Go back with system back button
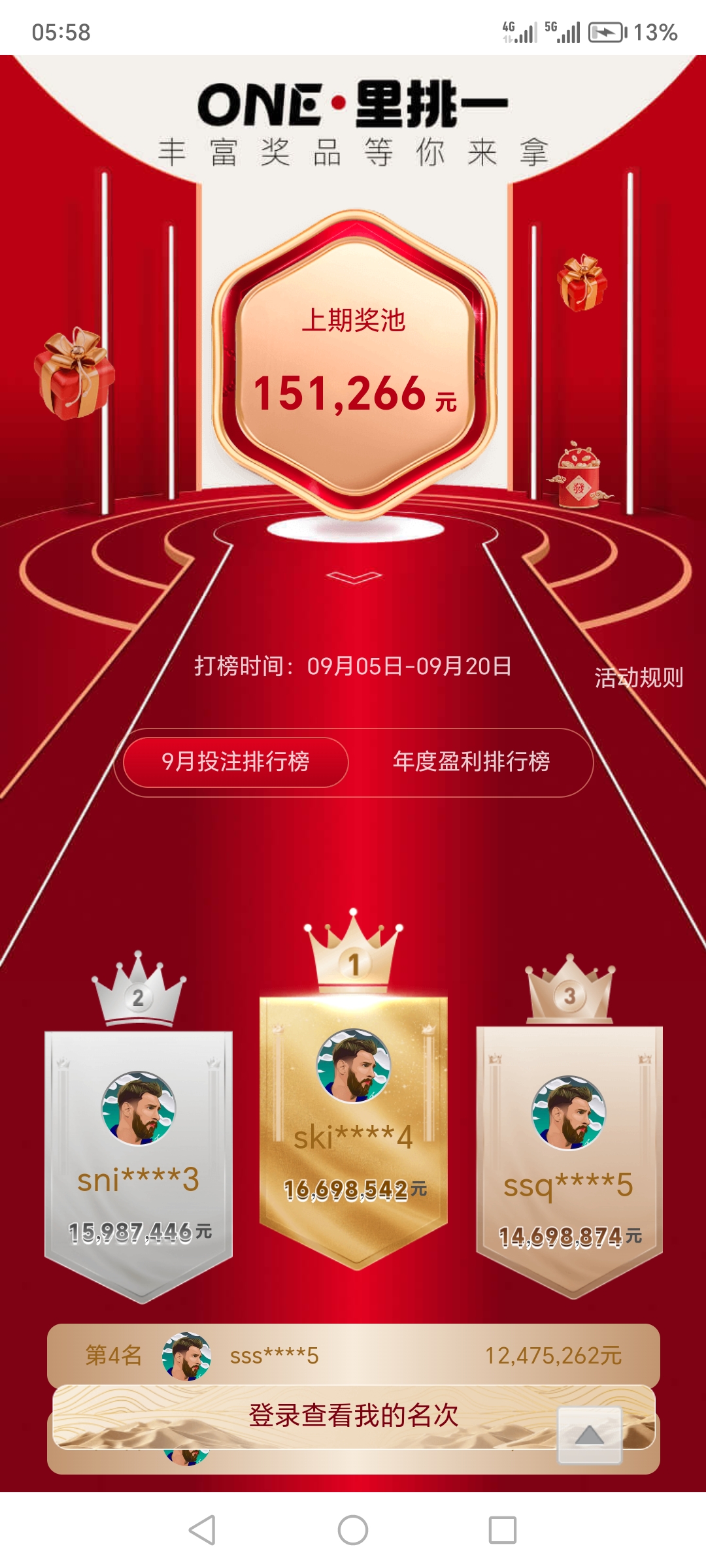 202,1530
